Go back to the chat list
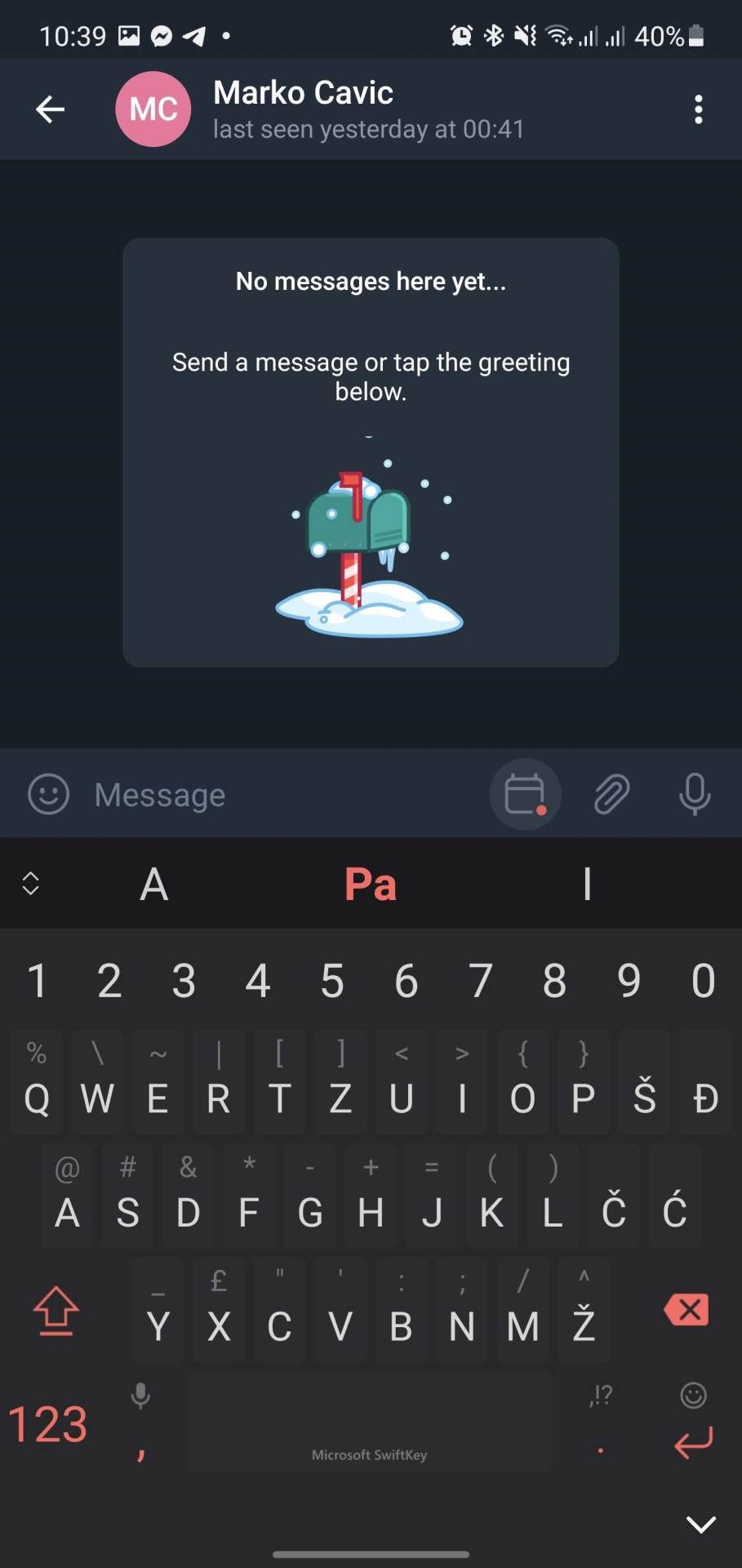 50,109
